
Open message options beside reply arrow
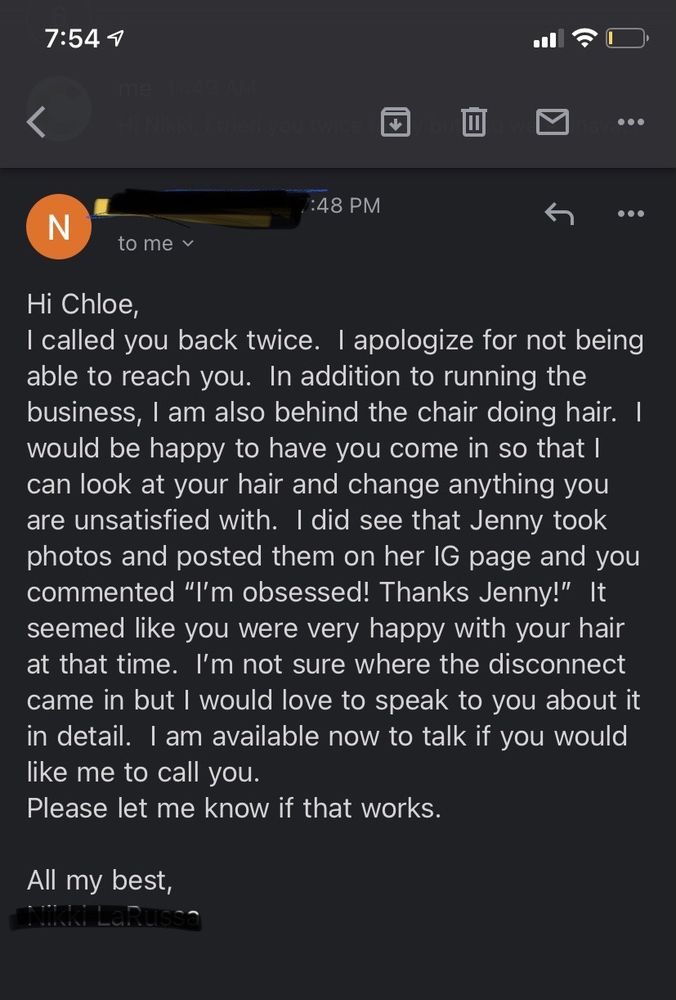click(x=631, y=214)
